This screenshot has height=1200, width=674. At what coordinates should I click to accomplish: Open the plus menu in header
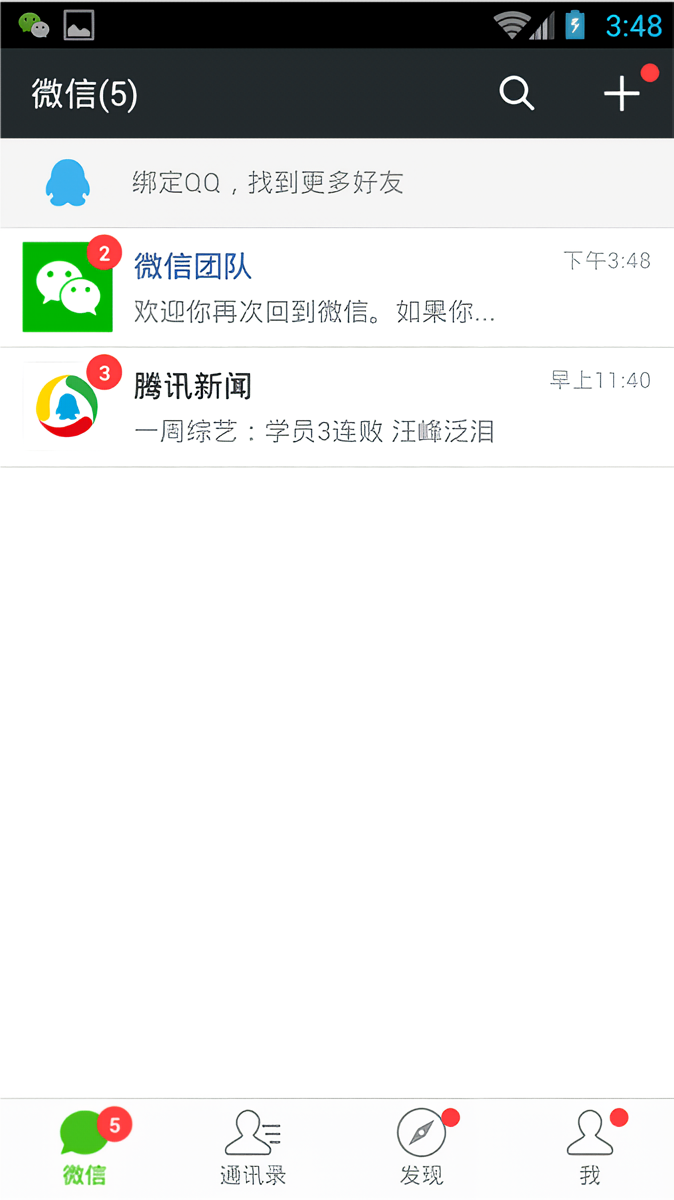pyautogui.click(x=621, y=94)
